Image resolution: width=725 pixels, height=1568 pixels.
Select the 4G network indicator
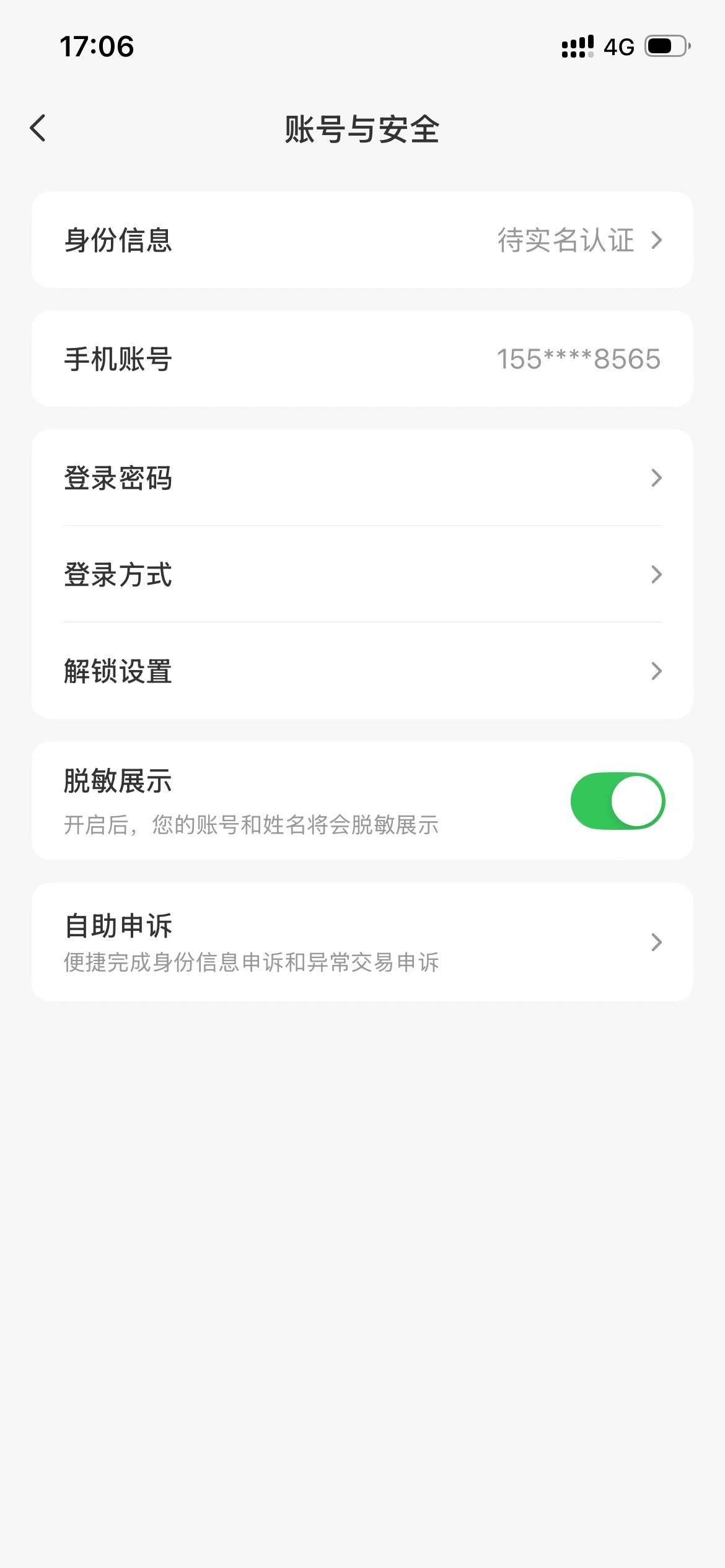pos(619,46)
